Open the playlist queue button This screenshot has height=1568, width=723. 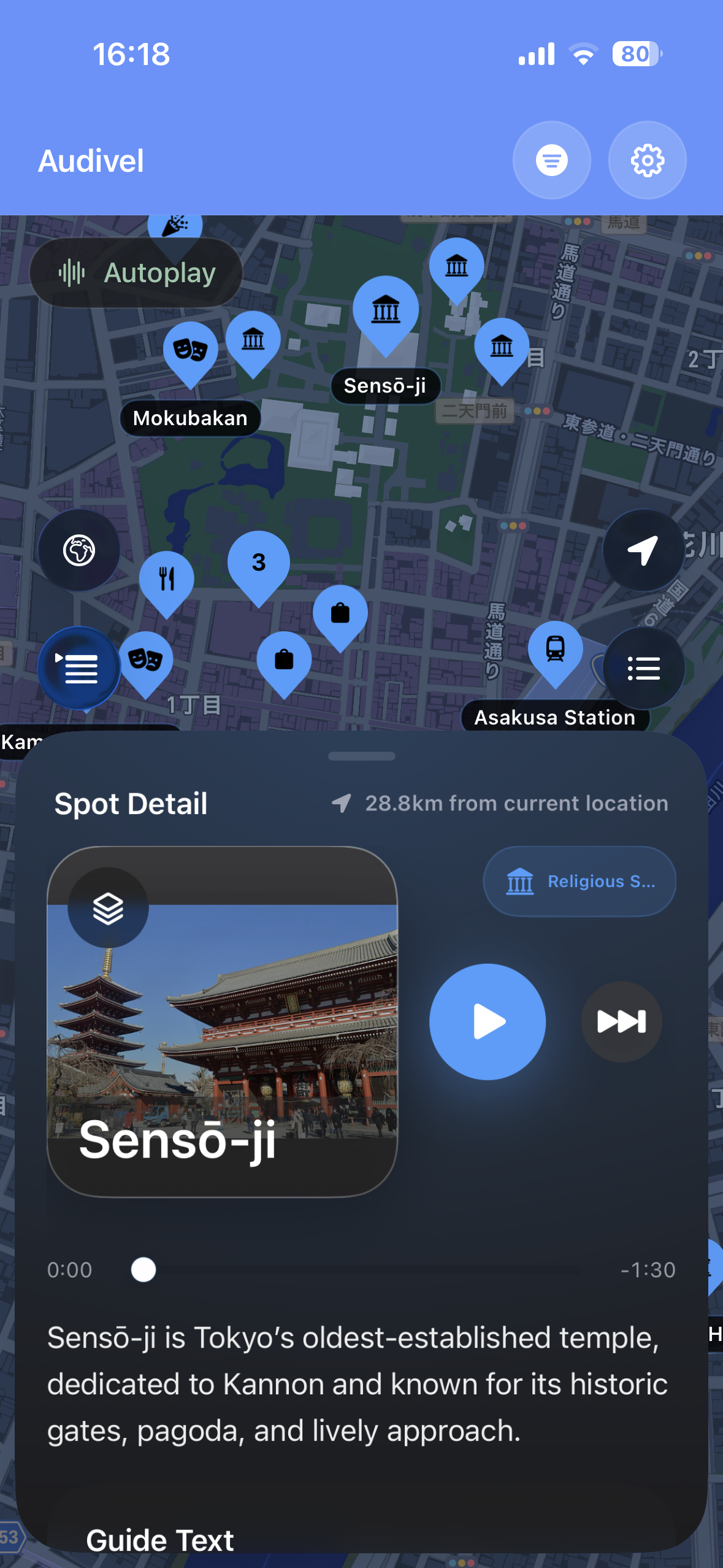coord(79,668)
